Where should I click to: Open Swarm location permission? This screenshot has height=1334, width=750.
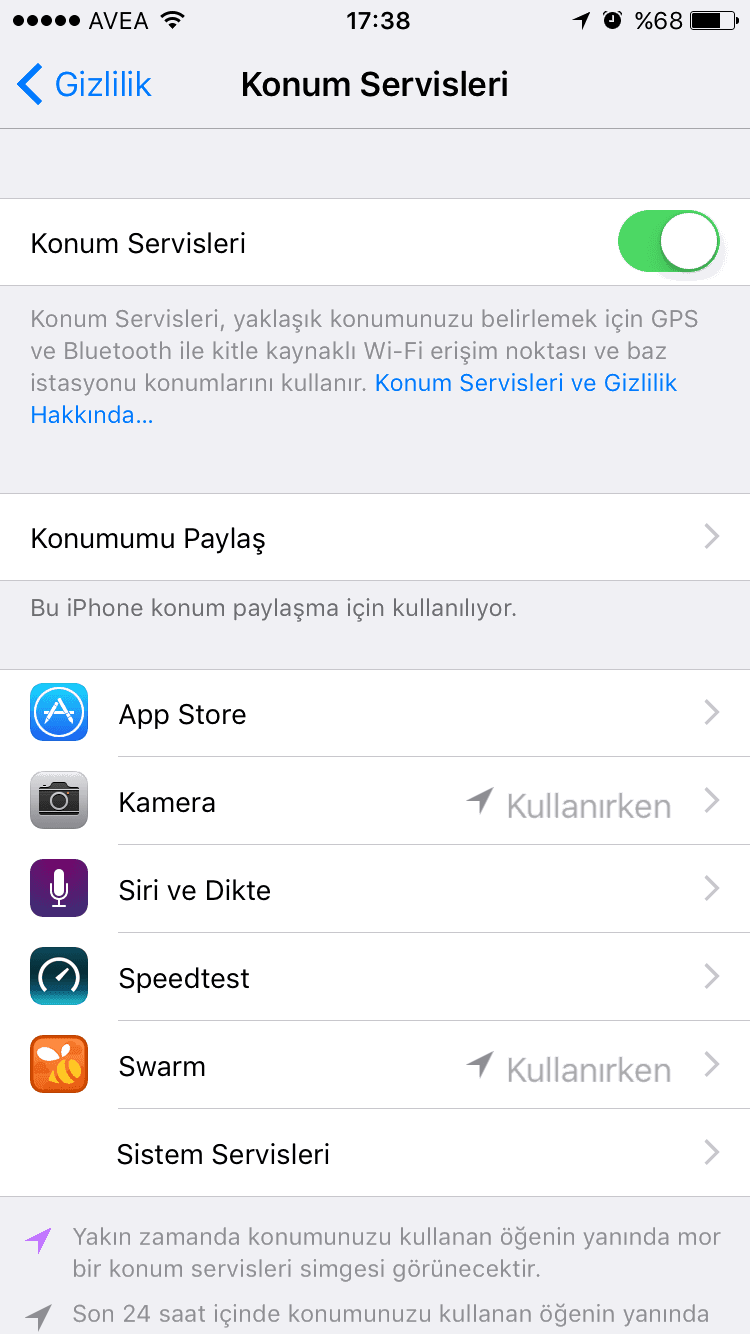375,1066
